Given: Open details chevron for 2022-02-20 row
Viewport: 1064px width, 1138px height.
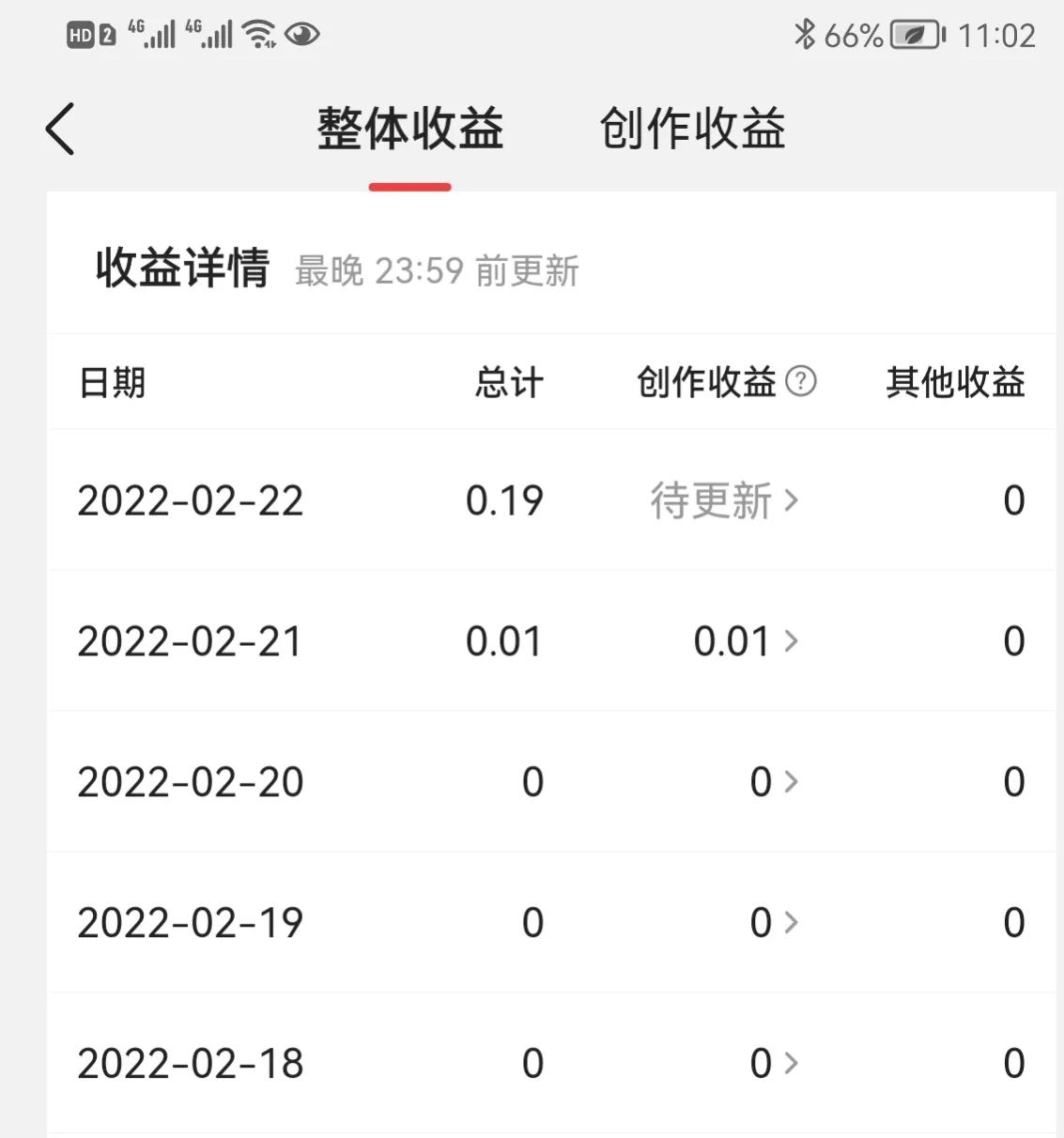Looking at the screenshot, I should pos(792,782).
